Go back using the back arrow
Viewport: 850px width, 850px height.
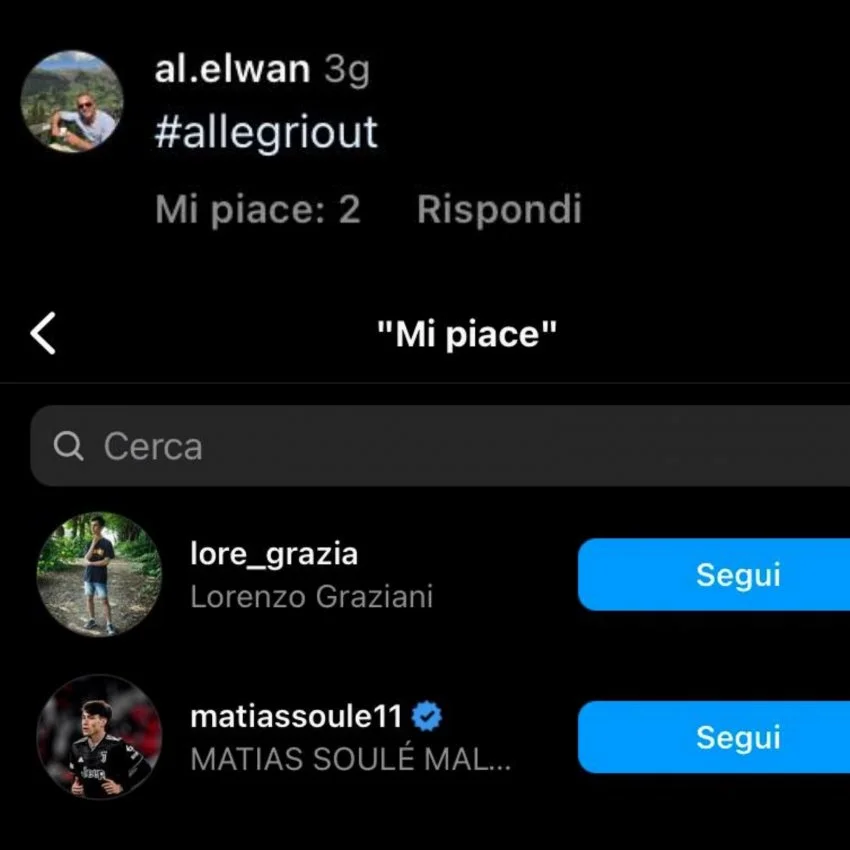pyautogui.click(x=43, y=334)
